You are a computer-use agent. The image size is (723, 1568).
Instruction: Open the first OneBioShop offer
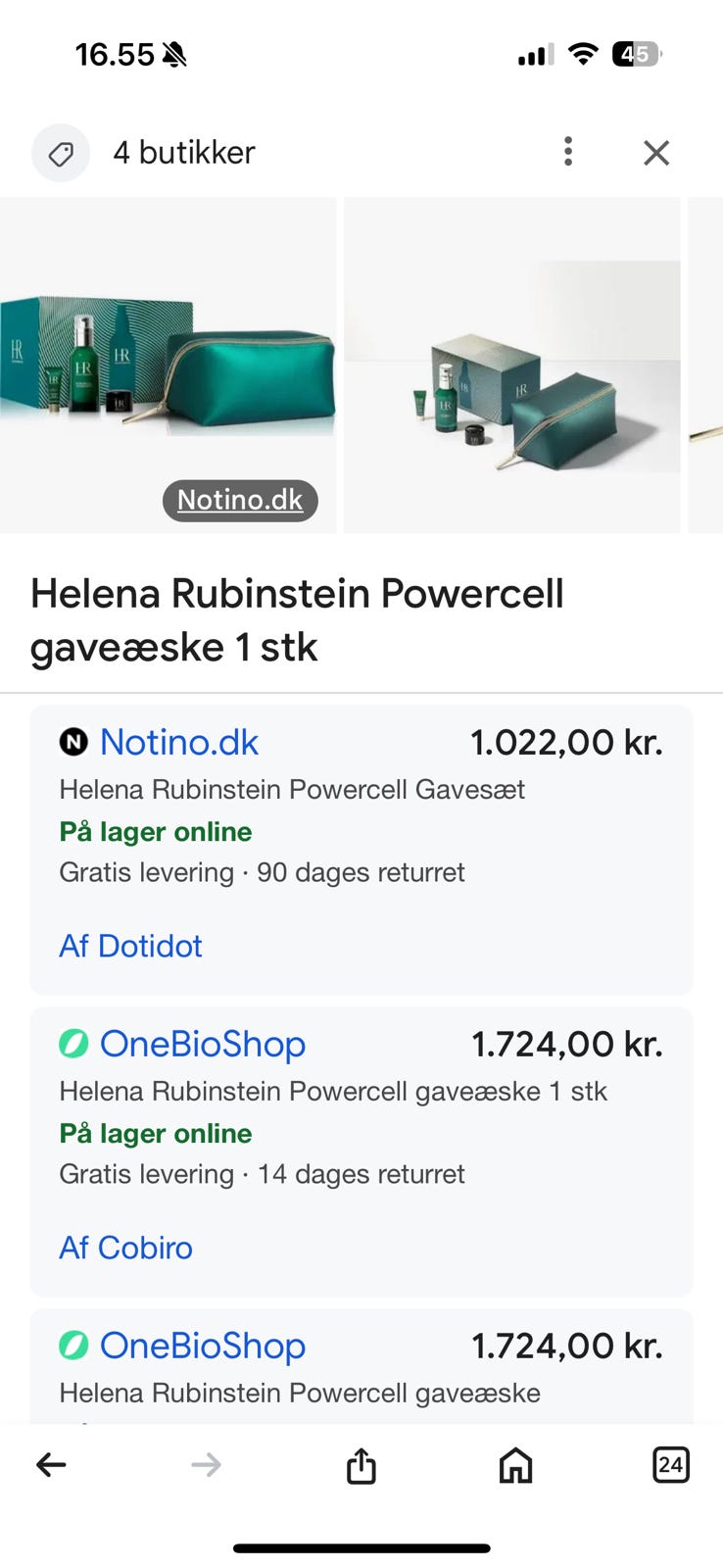(x=201, y=1044)
